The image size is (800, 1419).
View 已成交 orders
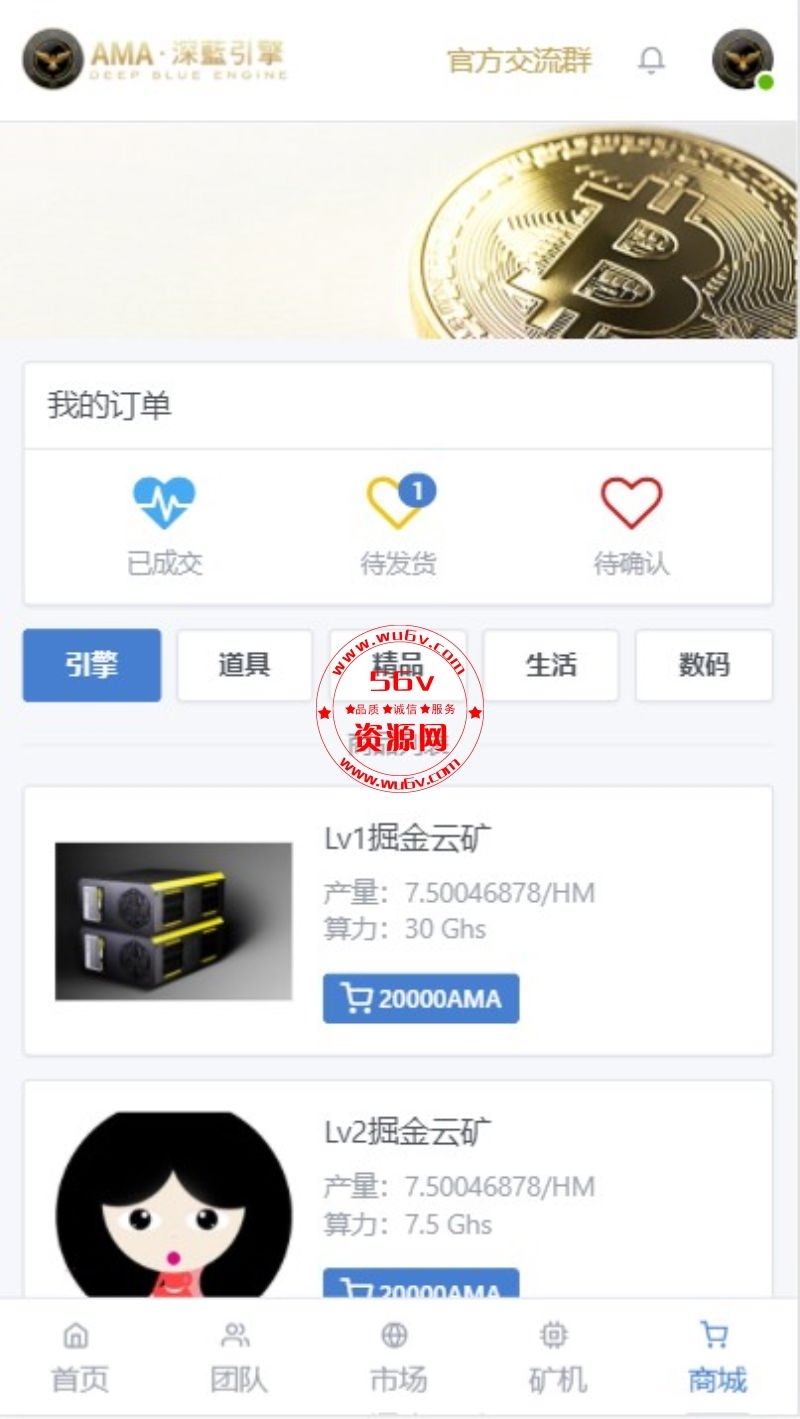(x=164, y=527)
